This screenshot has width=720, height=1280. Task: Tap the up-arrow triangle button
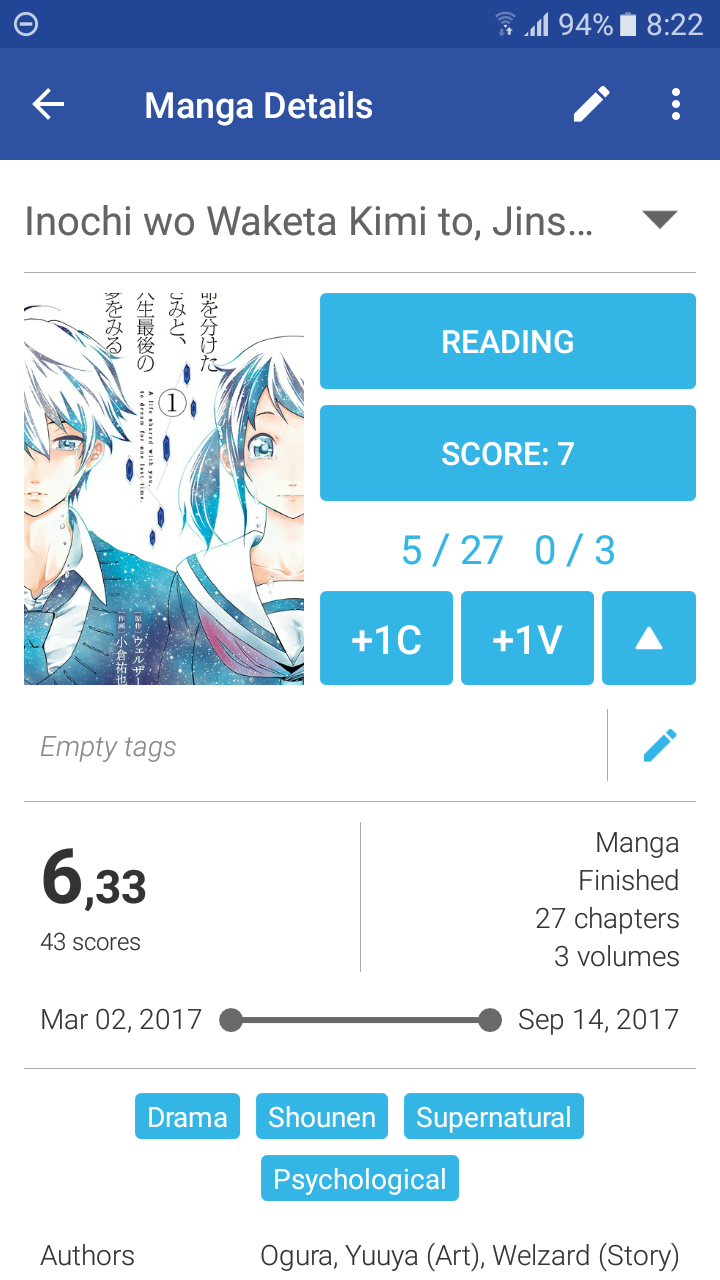648,639
